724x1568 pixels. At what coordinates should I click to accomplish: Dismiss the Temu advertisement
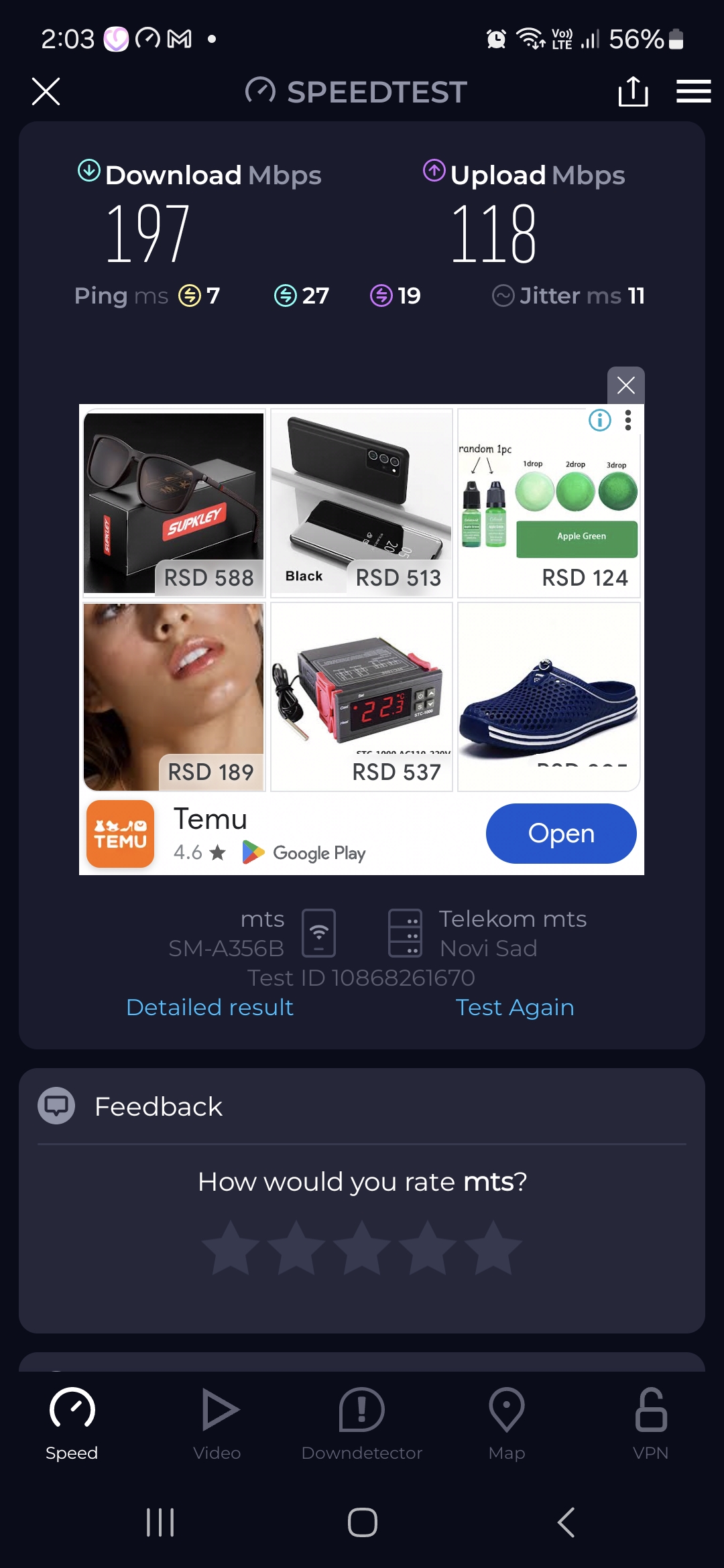[x=625, y=385]
